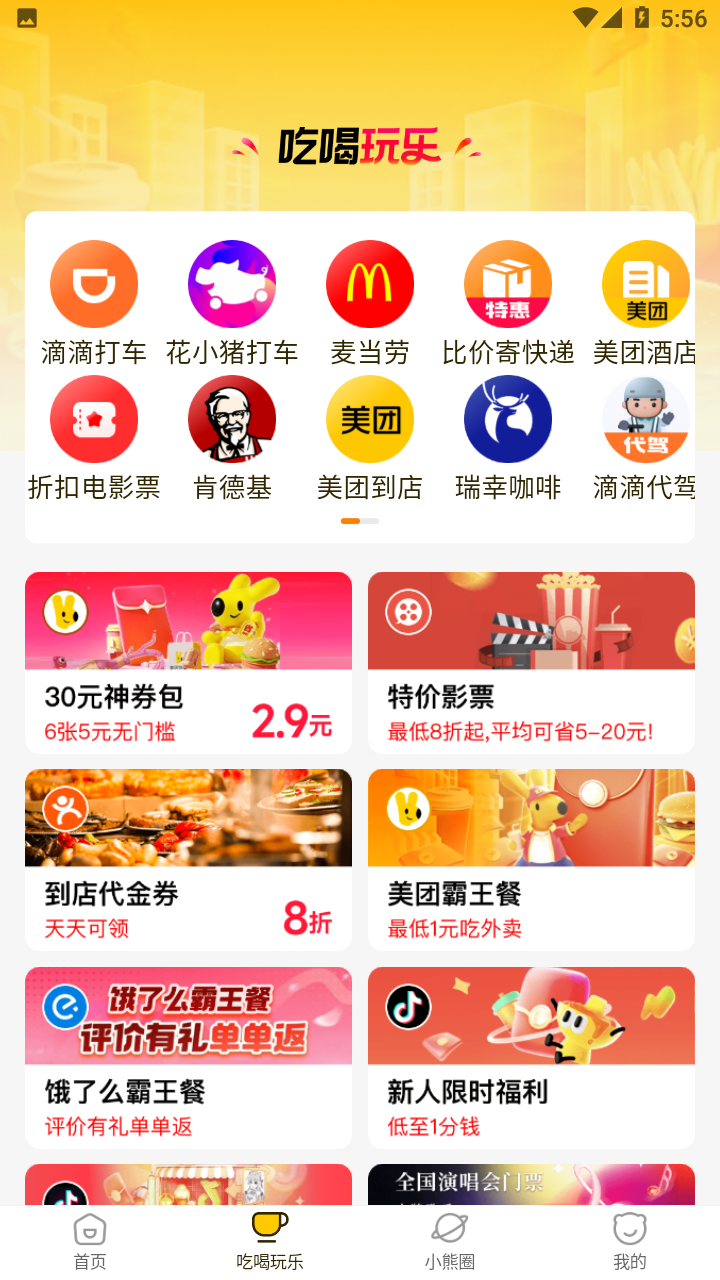Switch to the 首页 tab

coord(90,1242)
